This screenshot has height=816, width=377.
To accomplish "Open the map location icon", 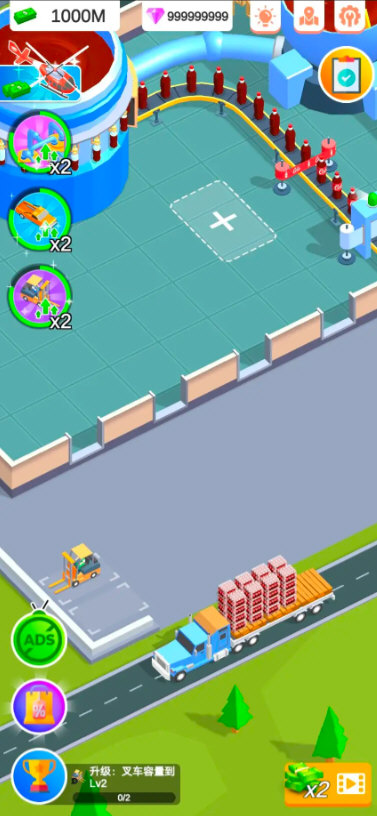I will tap(309, 16).
